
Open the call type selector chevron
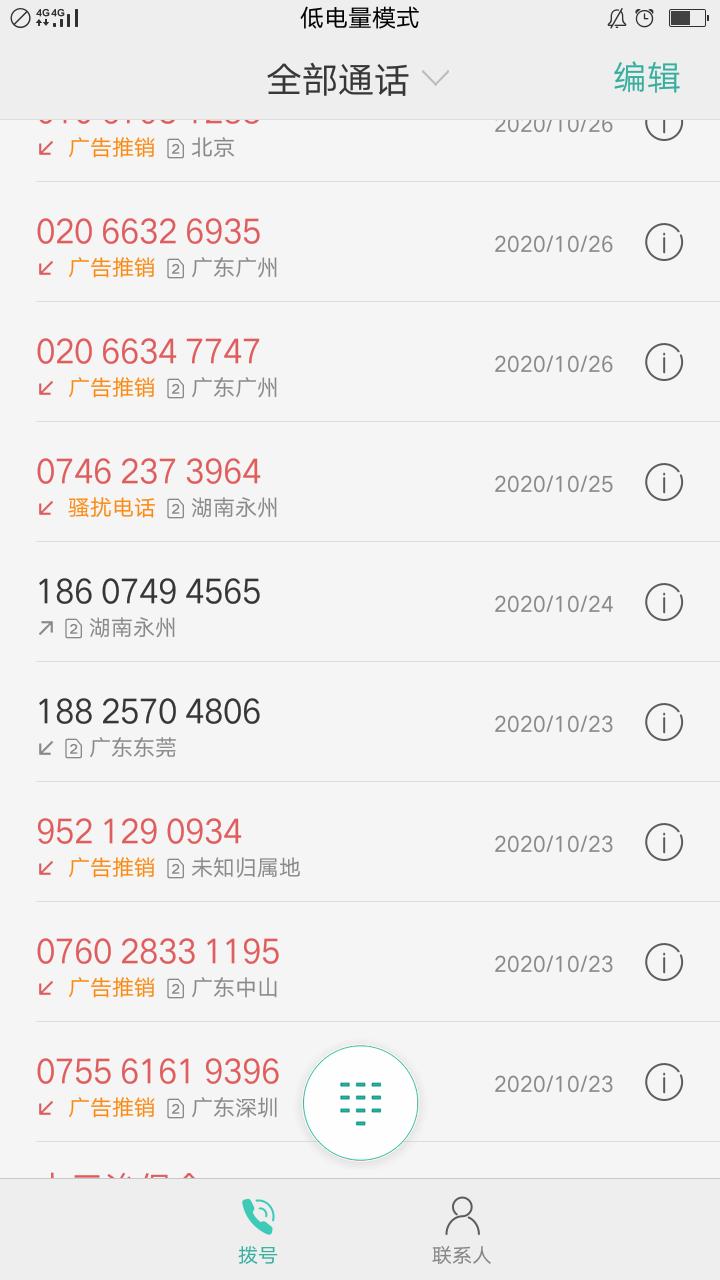435,80
